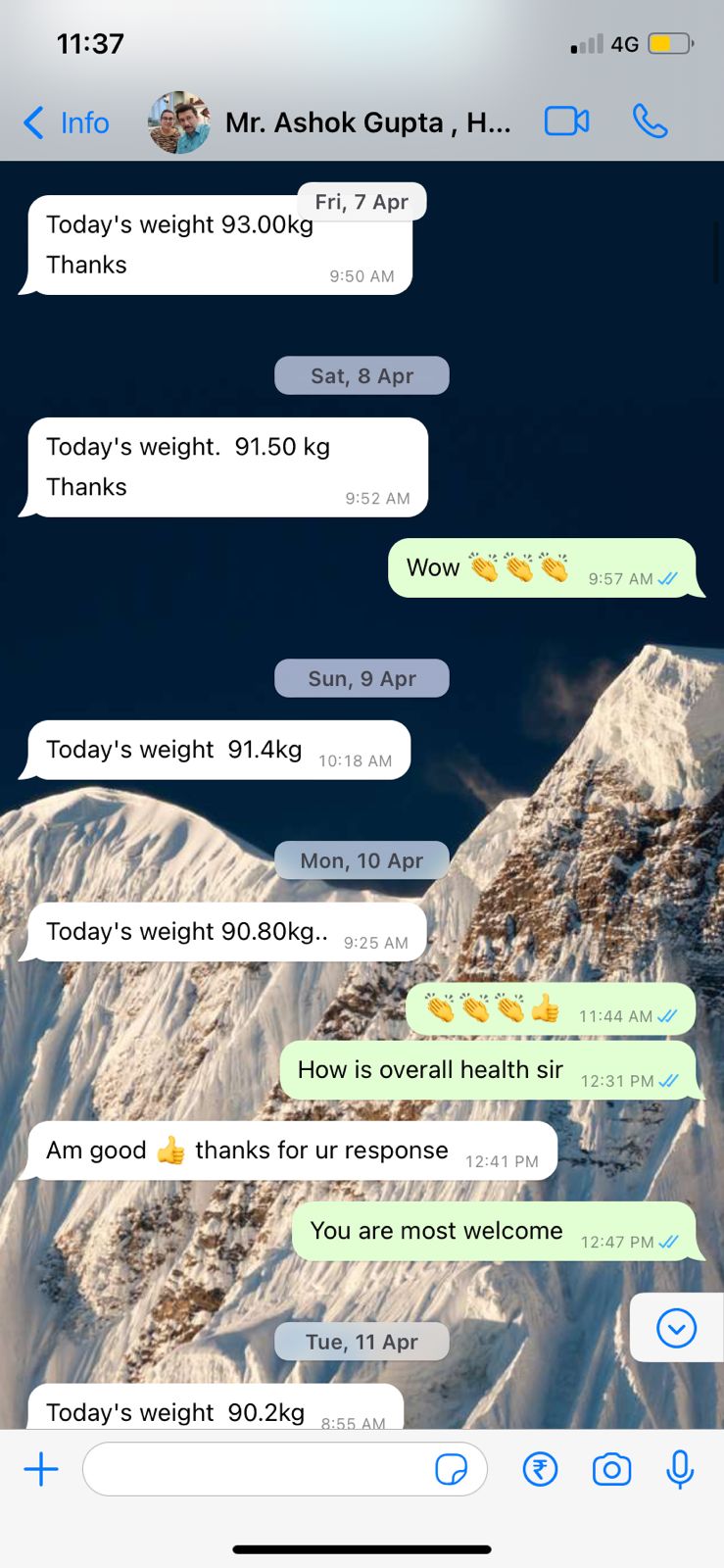Open the camera

pos(611,1469)
